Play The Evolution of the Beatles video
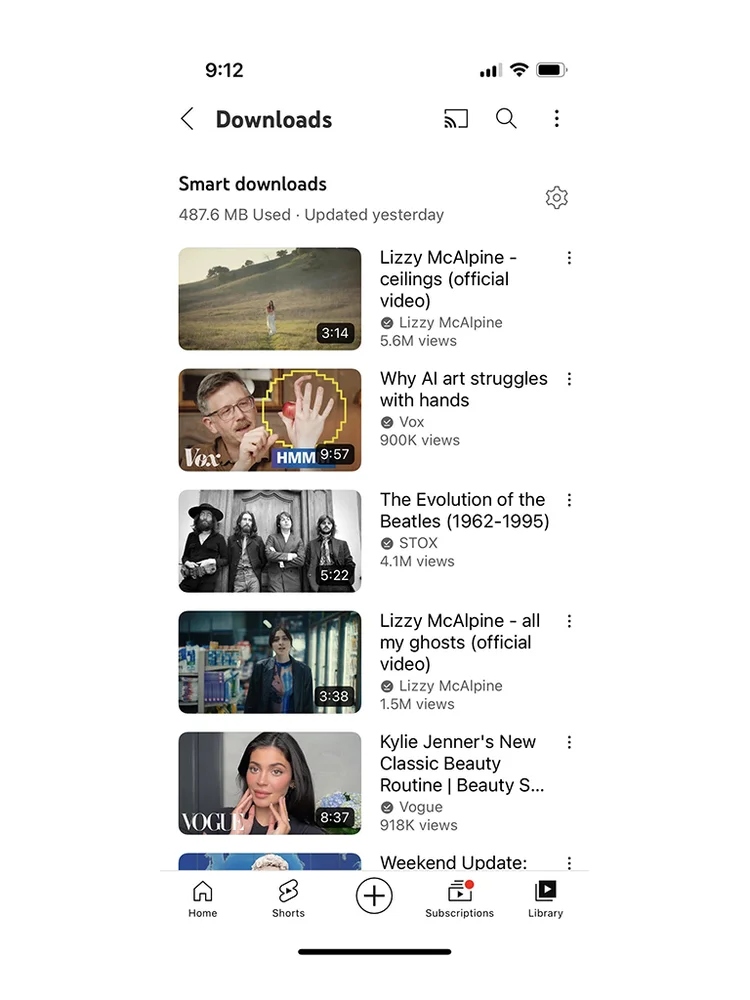This screenshot has height=1000, width=750. point(269,541)
